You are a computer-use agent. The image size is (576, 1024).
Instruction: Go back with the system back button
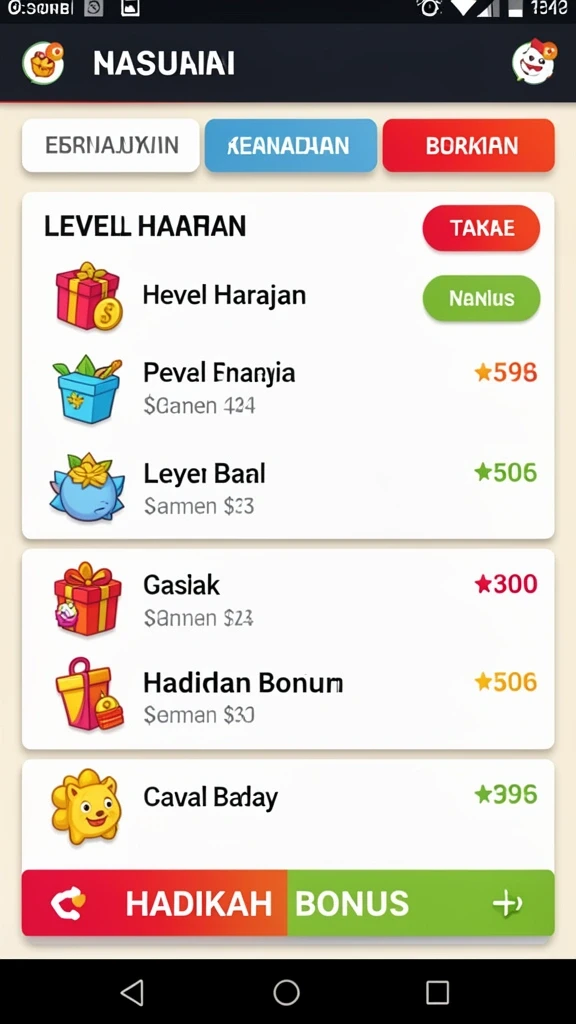point(133,993)
